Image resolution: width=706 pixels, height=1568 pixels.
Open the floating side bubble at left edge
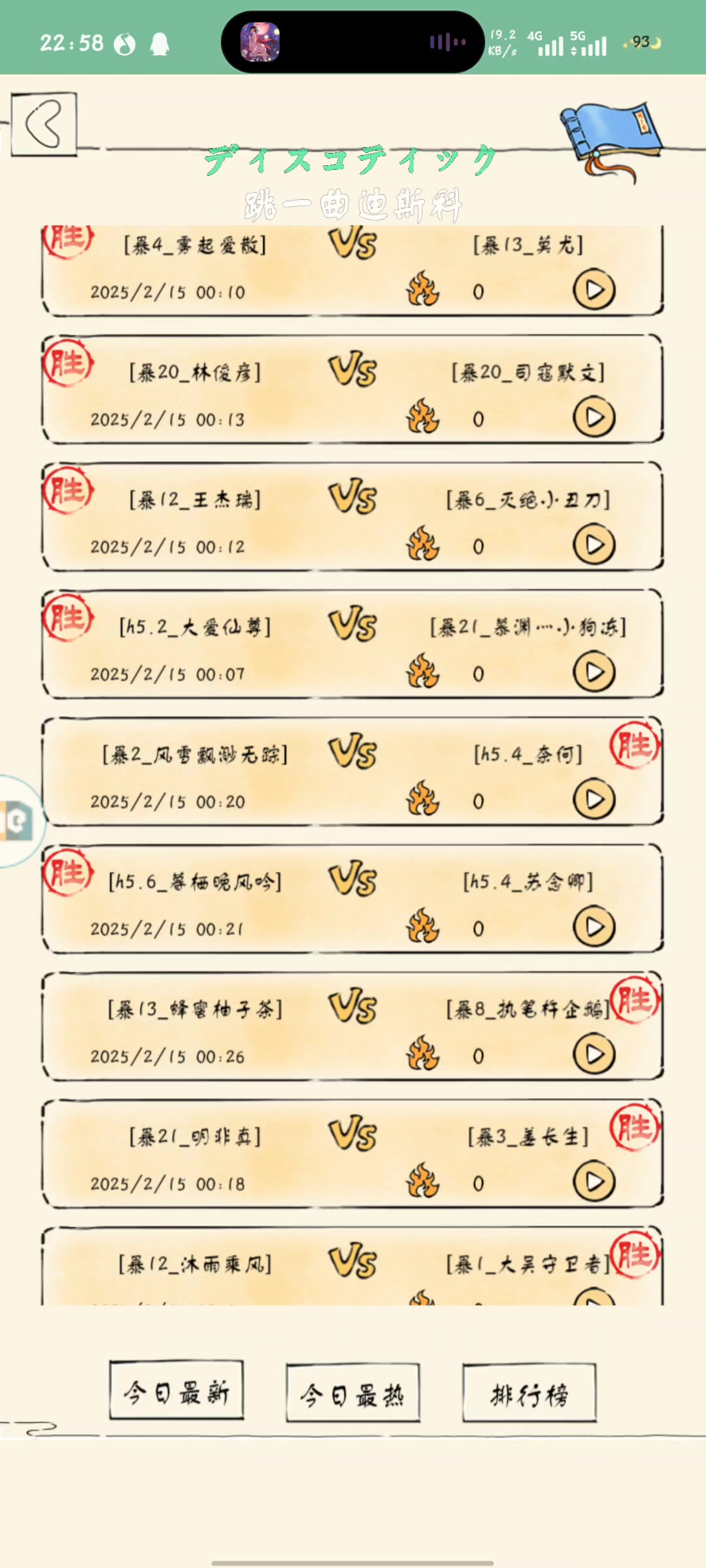[x=18, y=821]
